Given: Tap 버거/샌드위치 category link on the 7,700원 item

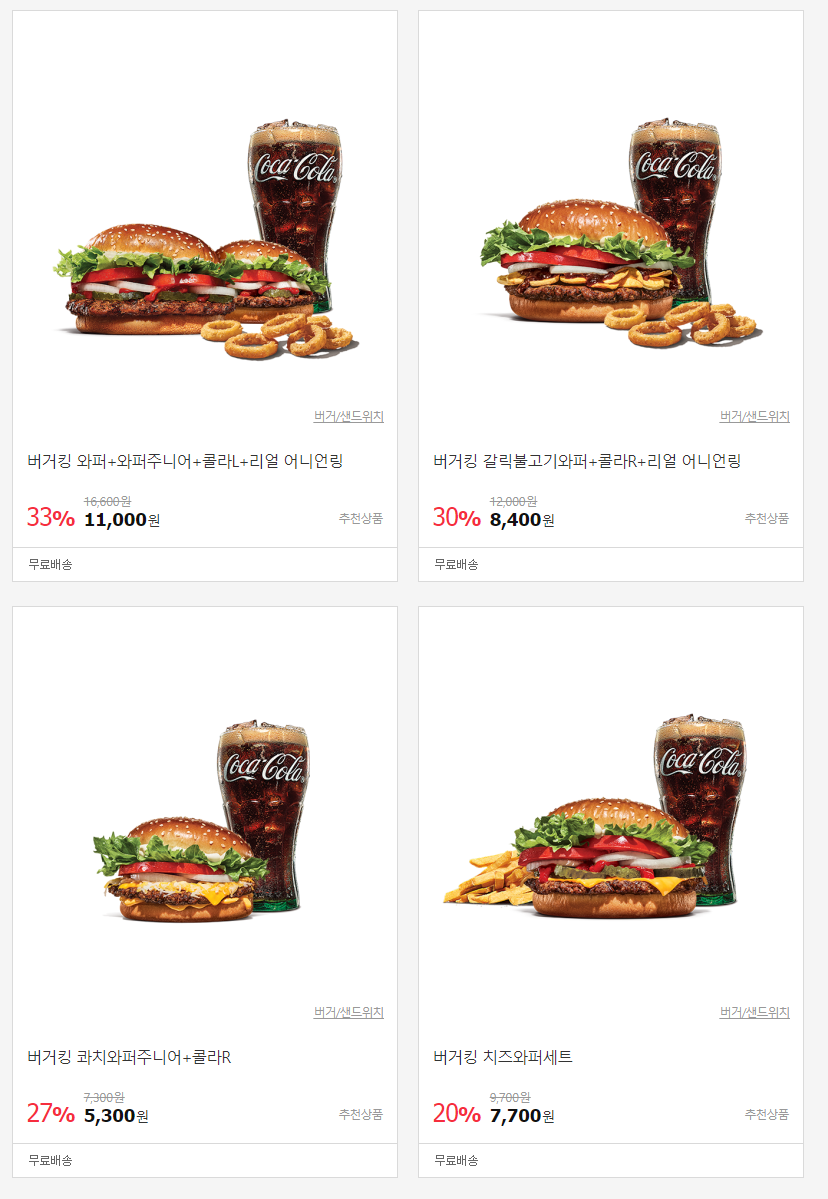Looking at the screenshot, I should click(x=755, y=1012).
